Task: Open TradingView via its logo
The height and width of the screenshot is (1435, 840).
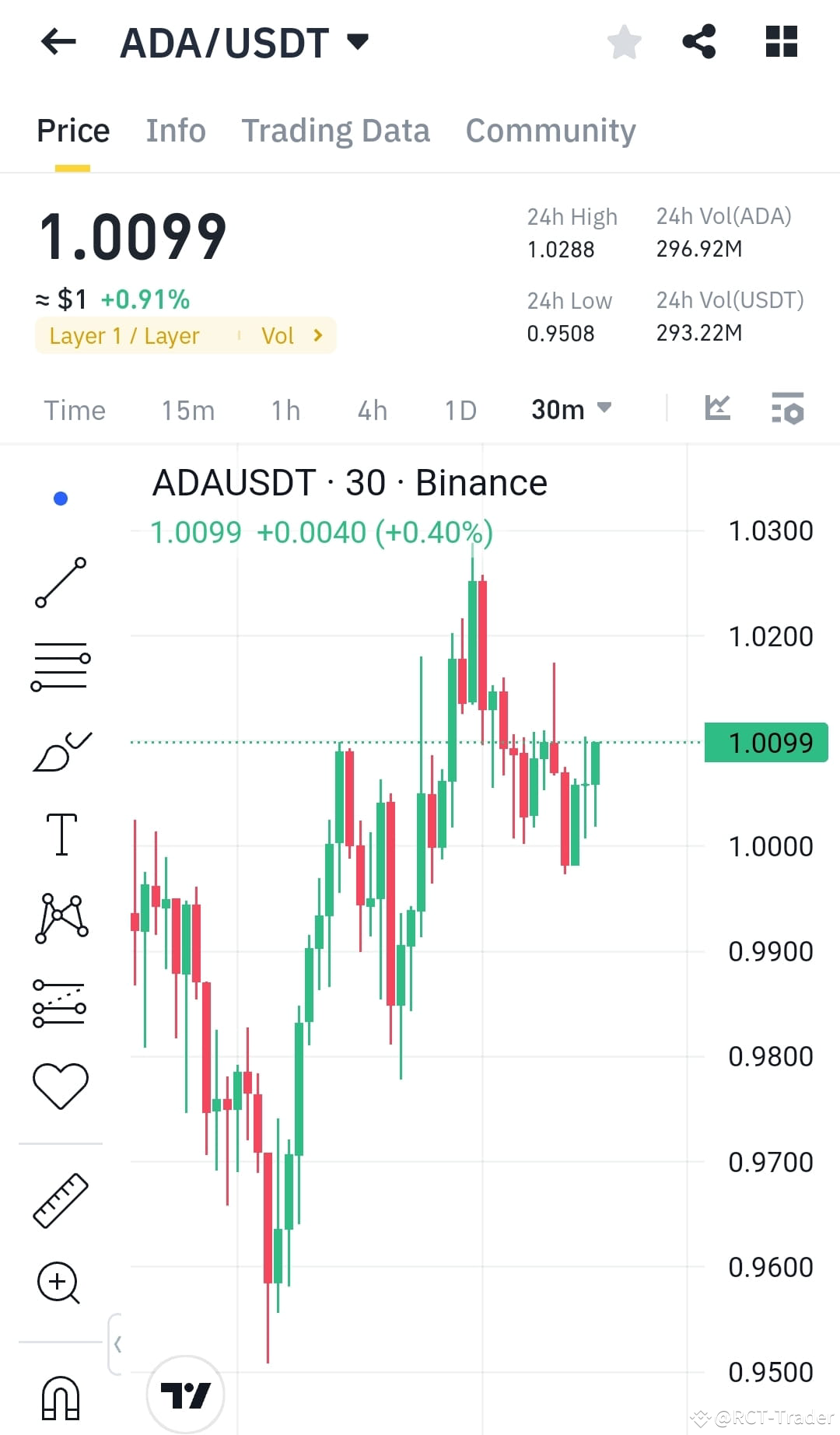Action: 184,1393
